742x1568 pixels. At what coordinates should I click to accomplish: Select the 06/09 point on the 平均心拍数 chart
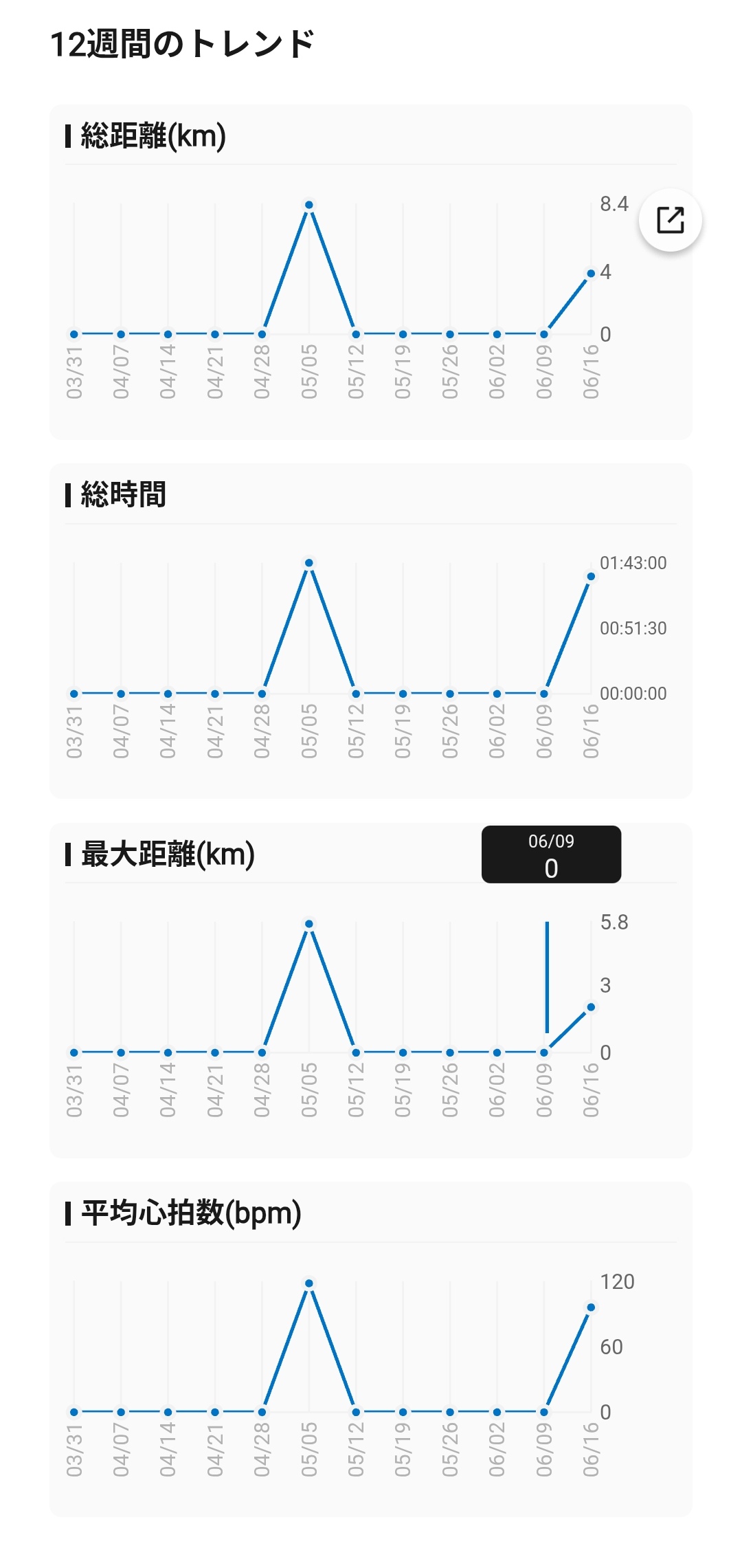pyautogui.click(x=544, y=1412)
